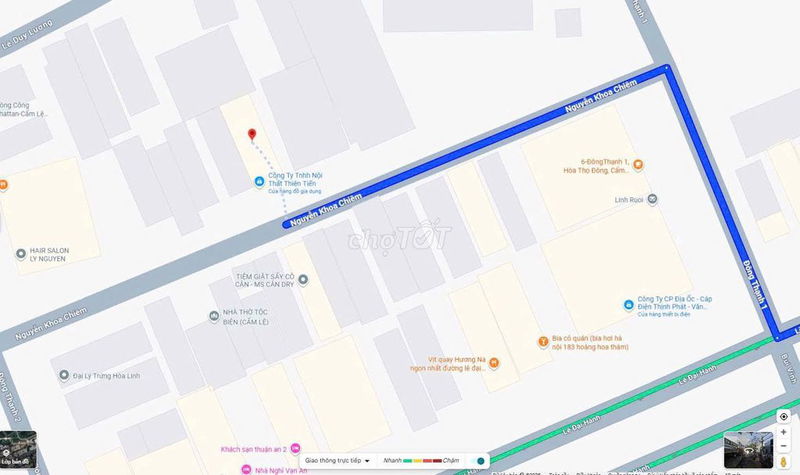The image size is (800, 475).
Task: Open HAIR SALON LY NGUYEN place
Action: pyautogui.click(x=20, y=253)
